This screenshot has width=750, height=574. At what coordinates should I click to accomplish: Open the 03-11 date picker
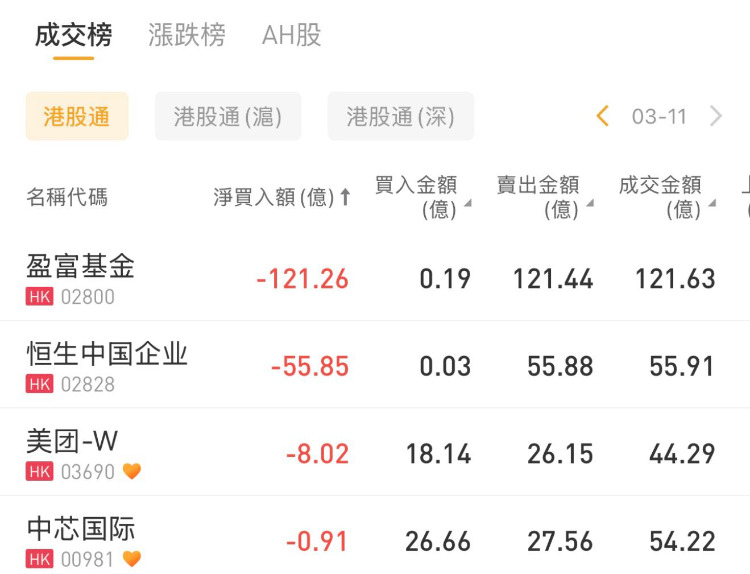coord(659,116)
